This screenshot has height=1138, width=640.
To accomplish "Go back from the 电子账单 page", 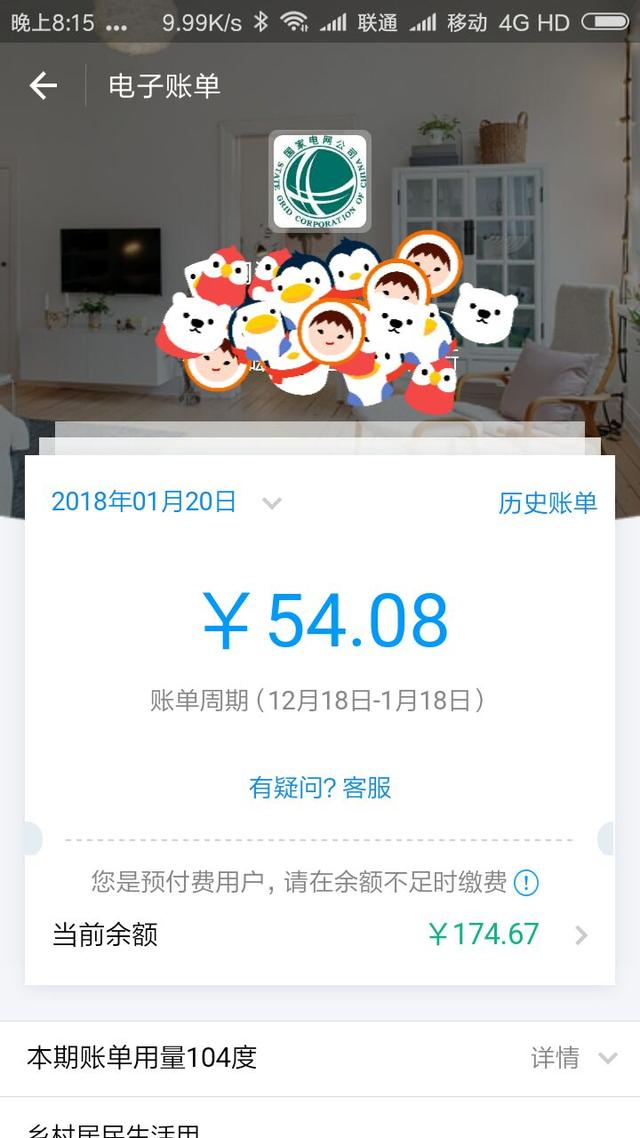I will coord(43,86).
